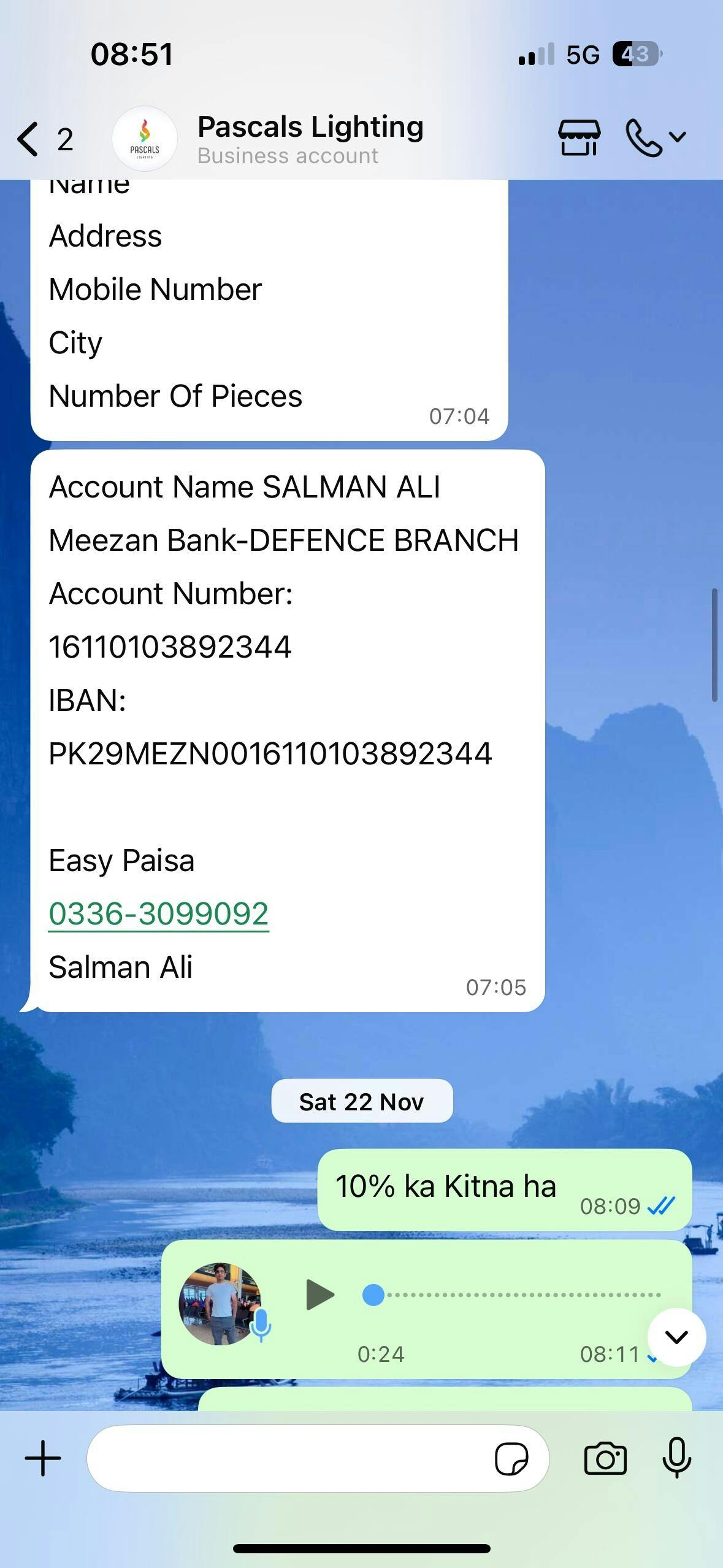Start a call with Pascals Lighting
The image size is (723, 1568).
(644, 138)
